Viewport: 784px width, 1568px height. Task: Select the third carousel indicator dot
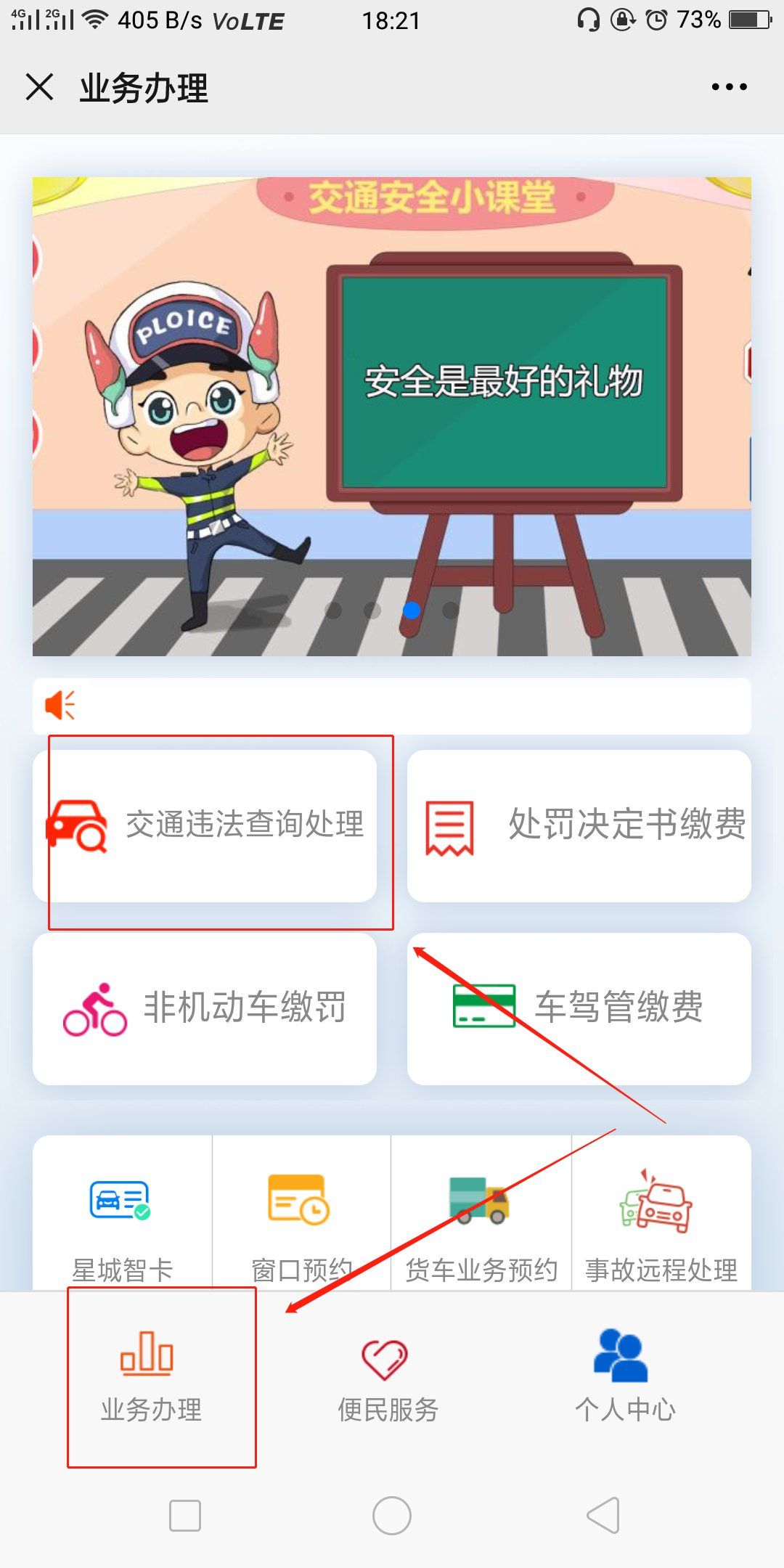tap(411, 612)
